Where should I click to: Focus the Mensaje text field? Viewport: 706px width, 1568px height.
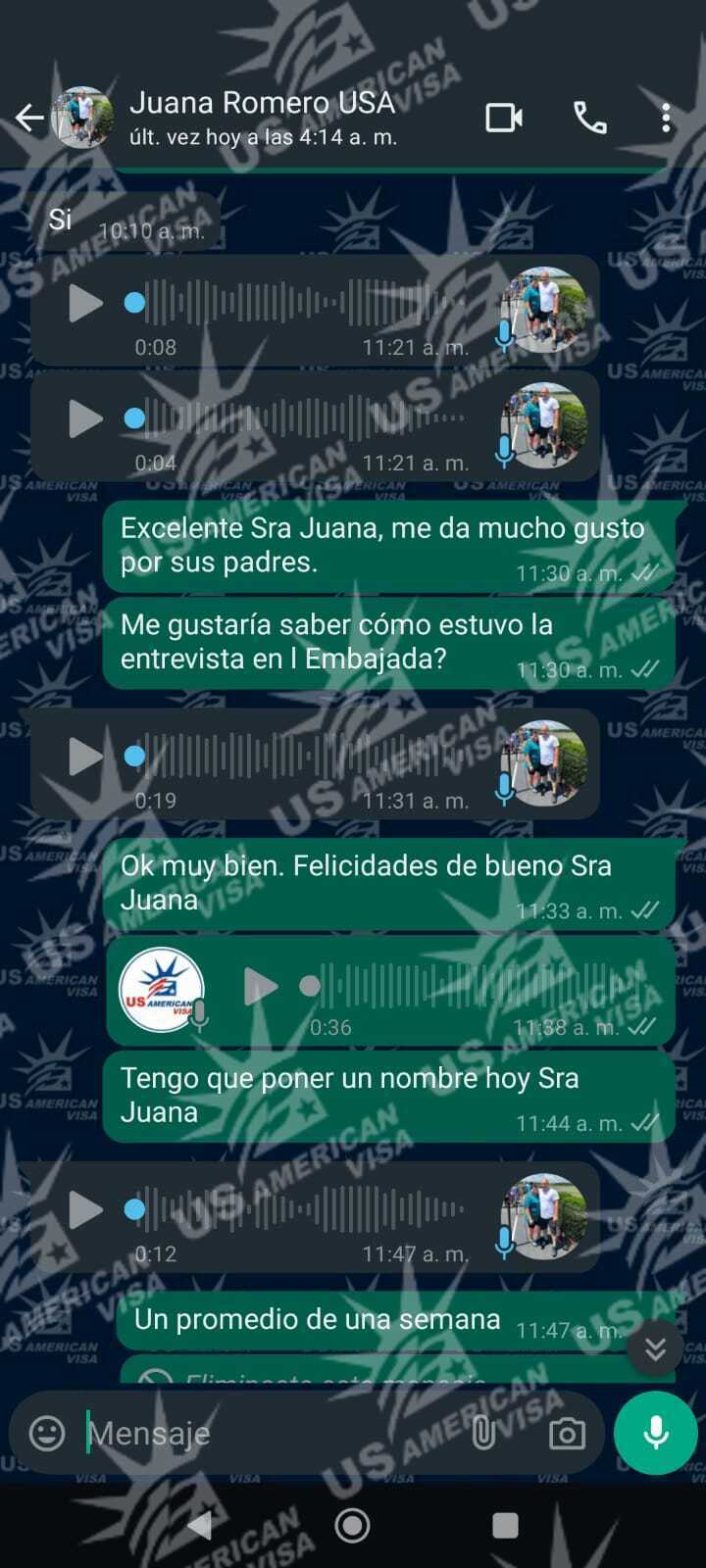coord(265,1434)
